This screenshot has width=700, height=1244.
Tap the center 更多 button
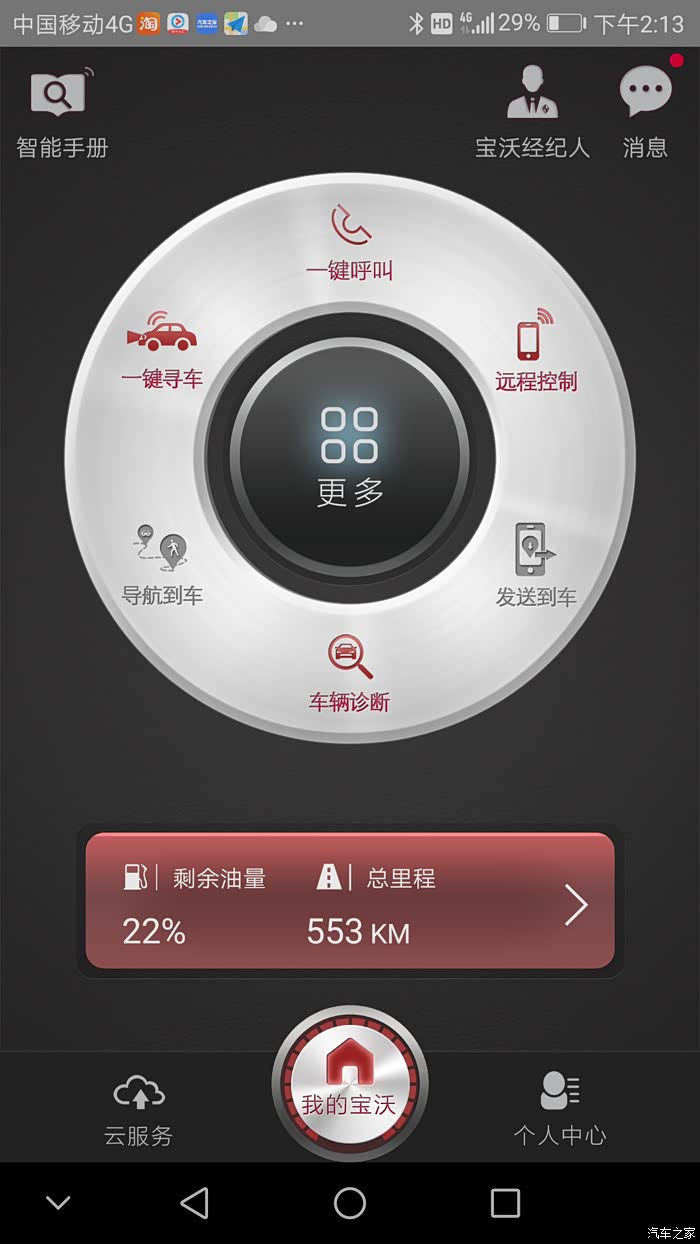pyautogui.click(x=350, y=458)
